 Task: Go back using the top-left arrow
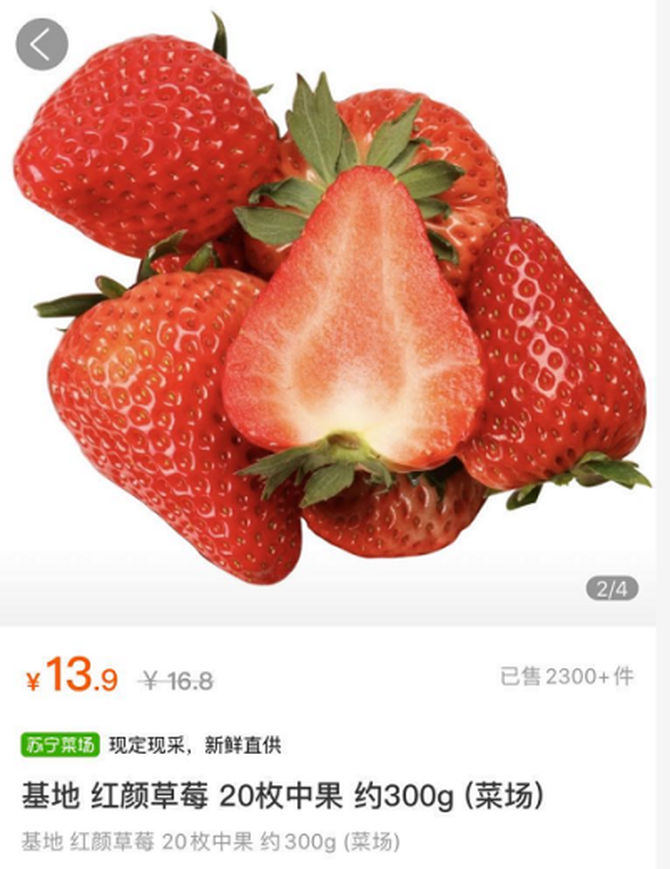42,45
